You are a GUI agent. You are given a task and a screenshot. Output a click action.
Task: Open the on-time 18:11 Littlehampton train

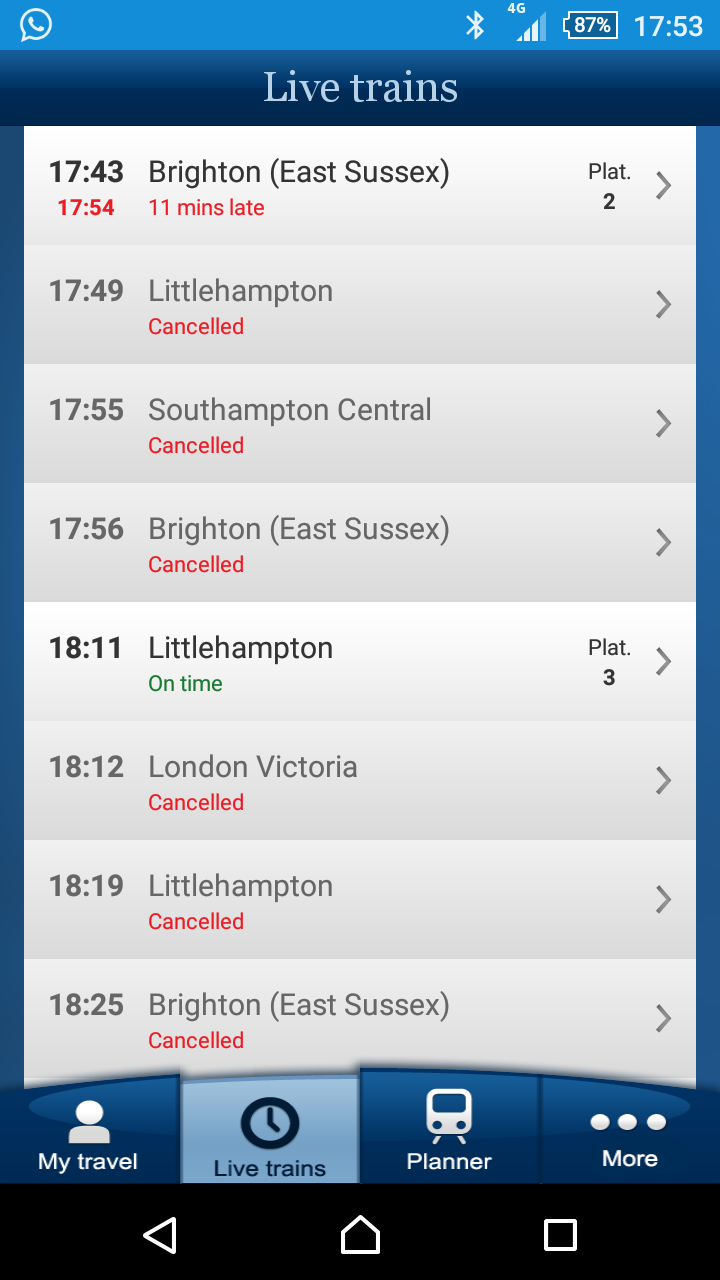point(360,662)
